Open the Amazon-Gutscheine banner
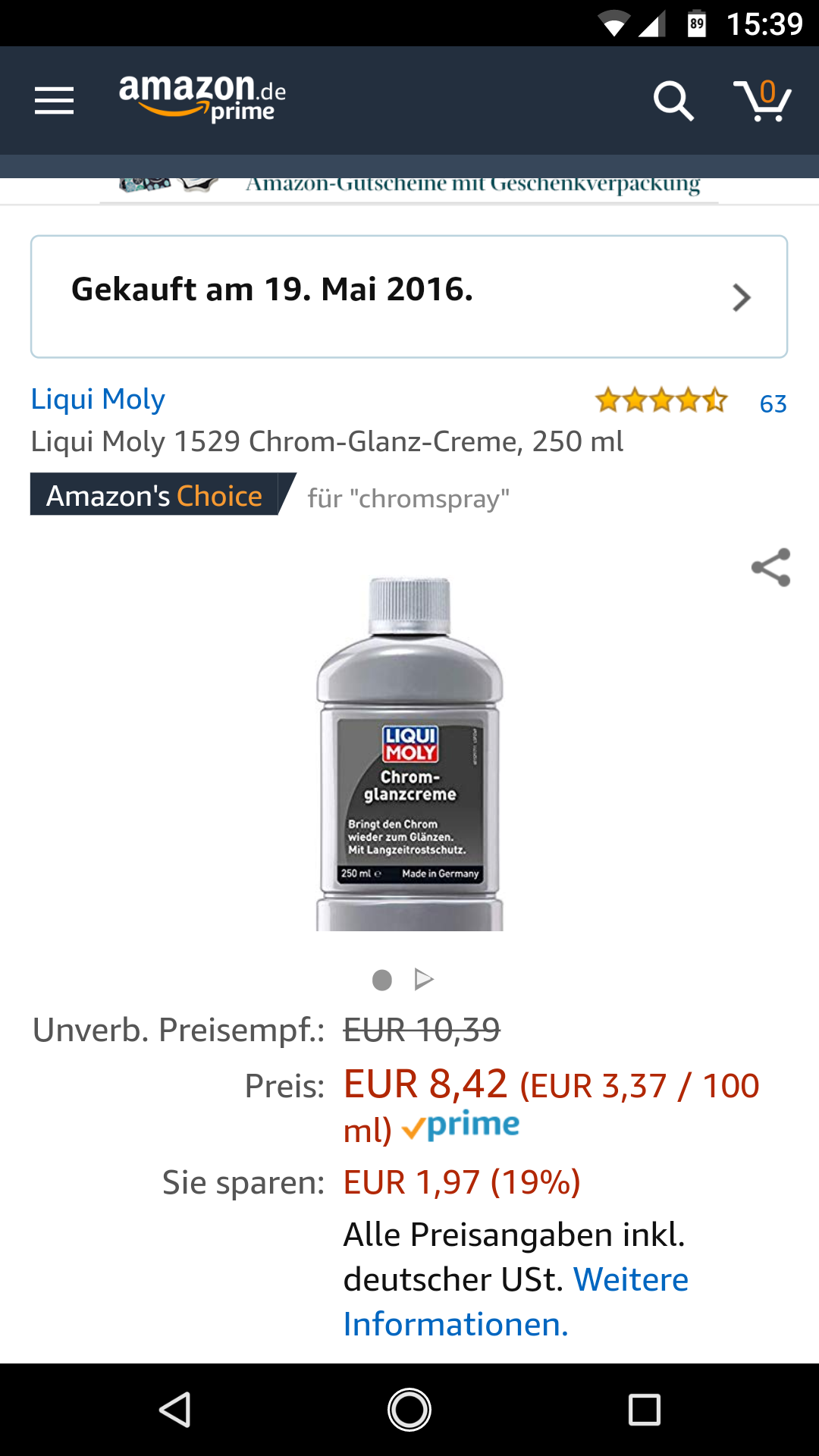 pos(409,186)
